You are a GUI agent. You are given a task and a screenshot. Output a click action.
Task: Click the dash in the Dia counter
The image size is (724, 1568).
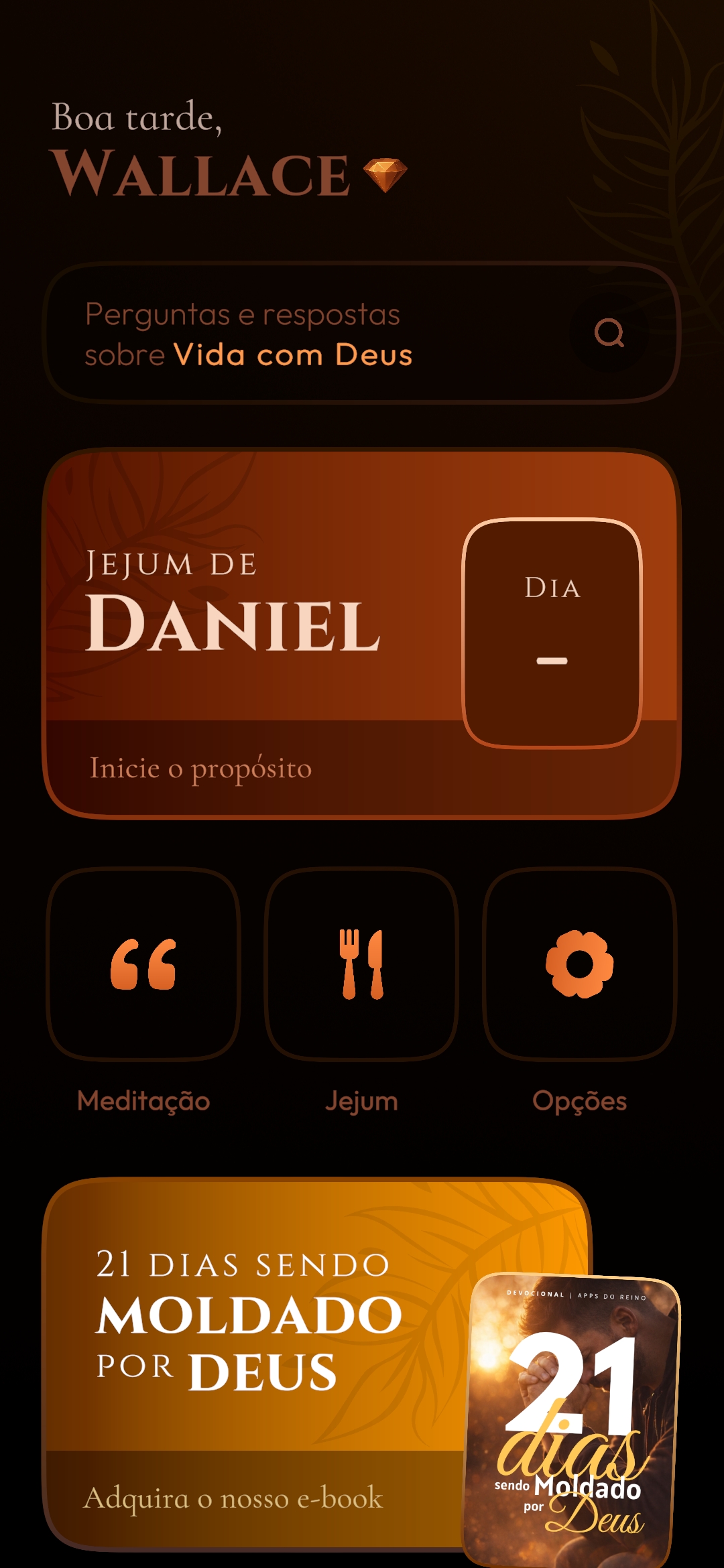(x=551, y=660)
